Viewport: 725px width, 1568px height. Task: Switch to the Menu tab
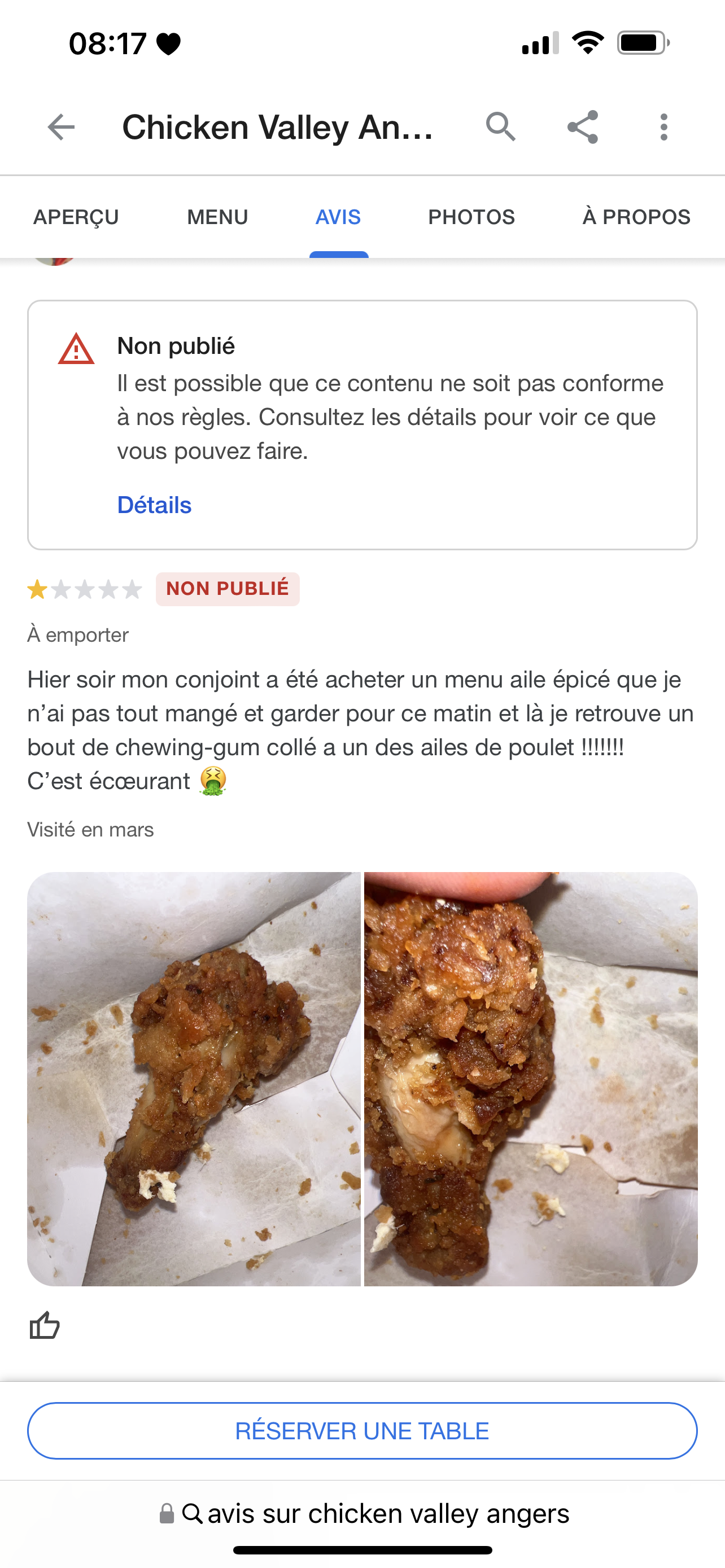217,217
